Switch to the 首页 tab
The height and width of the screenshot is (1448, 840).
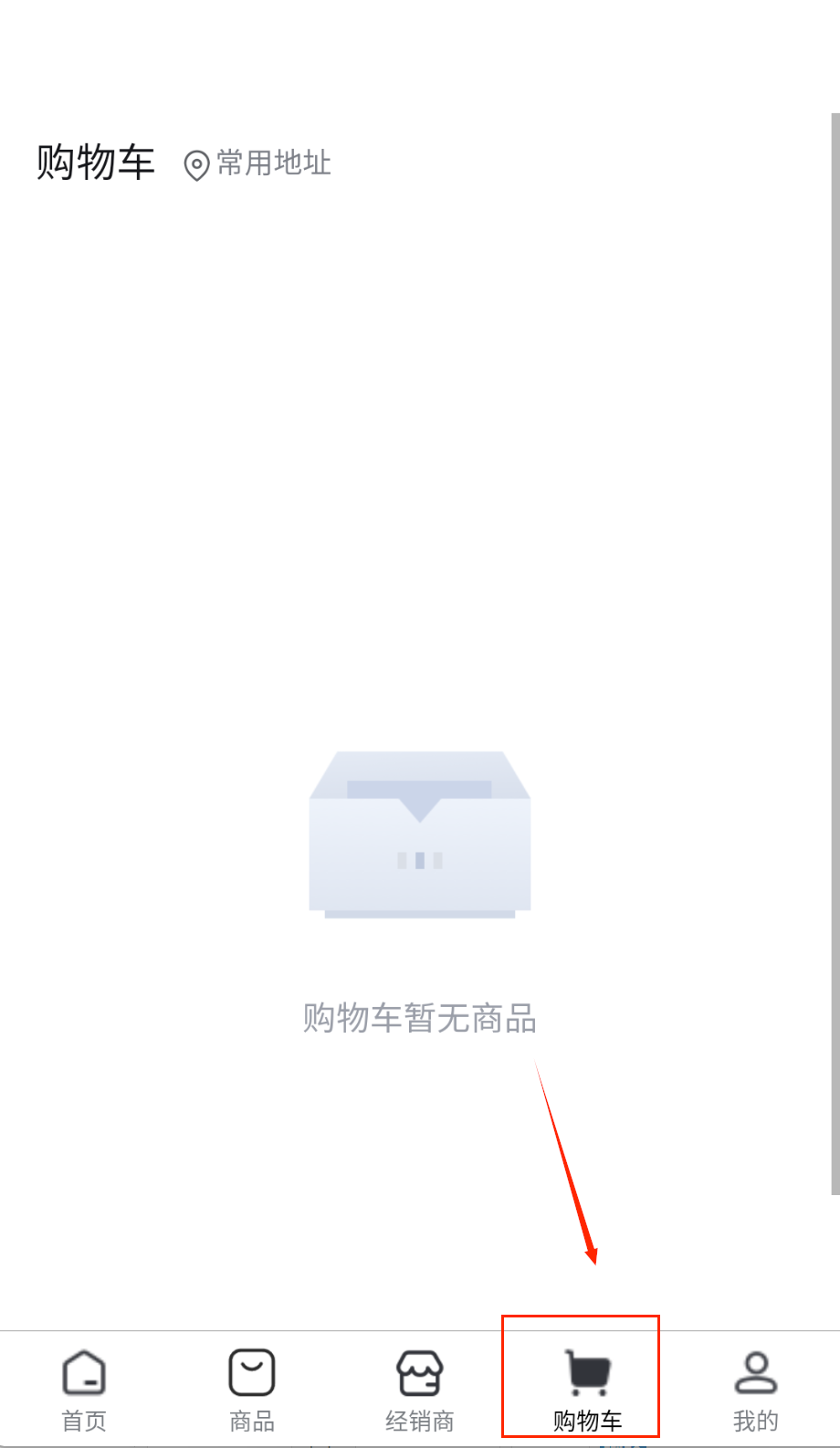tap(84, 1388)
